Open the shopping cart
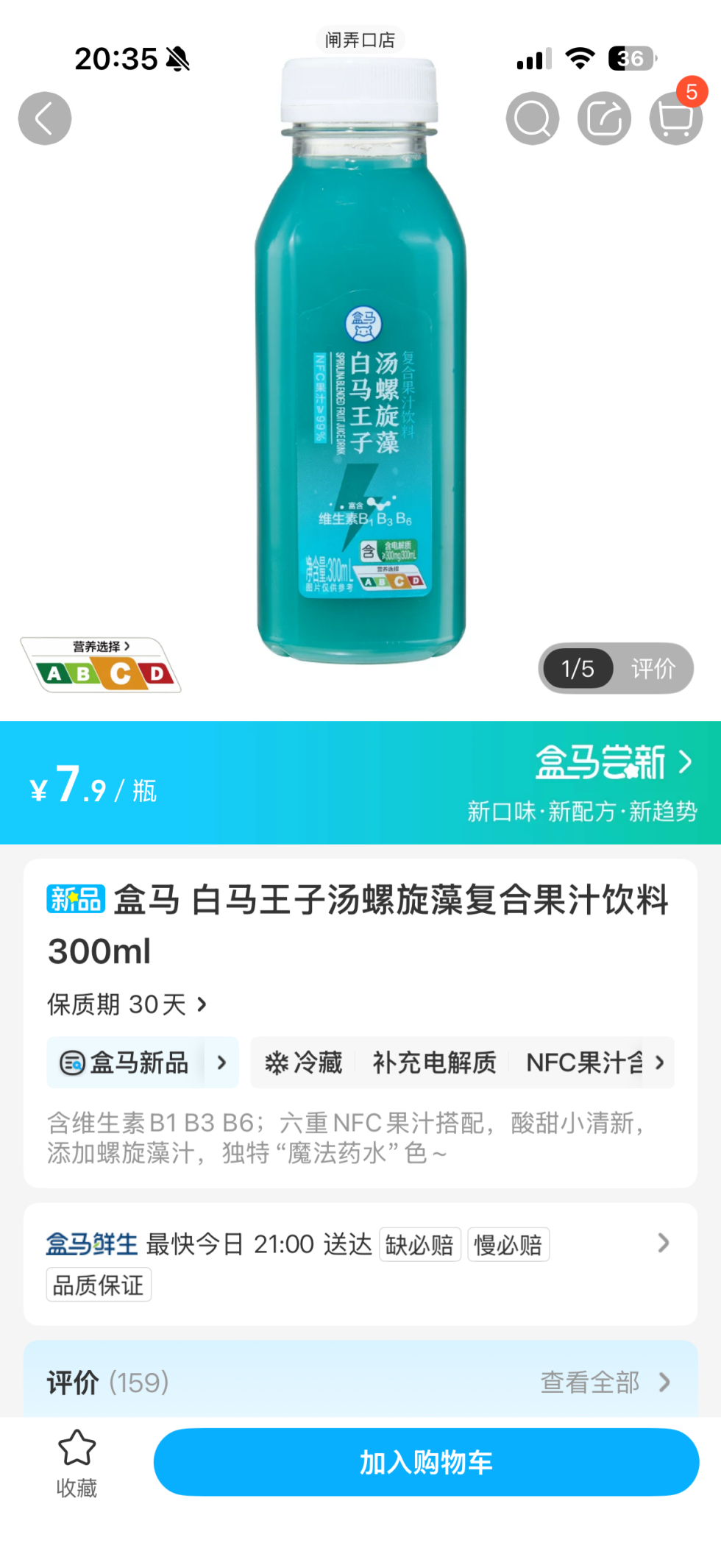721x1568 pixels. point(675,118)
